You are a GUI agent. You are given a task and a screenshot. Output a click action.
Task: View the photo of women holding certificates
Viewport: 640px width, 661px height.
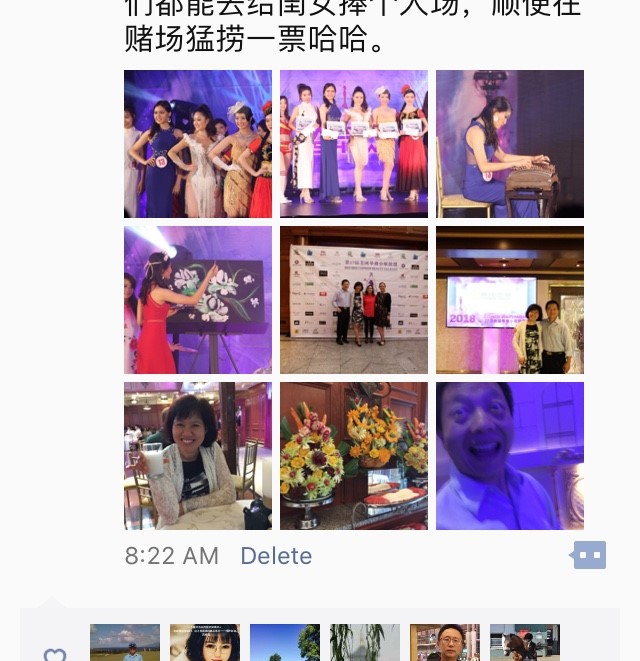point(354,144)
